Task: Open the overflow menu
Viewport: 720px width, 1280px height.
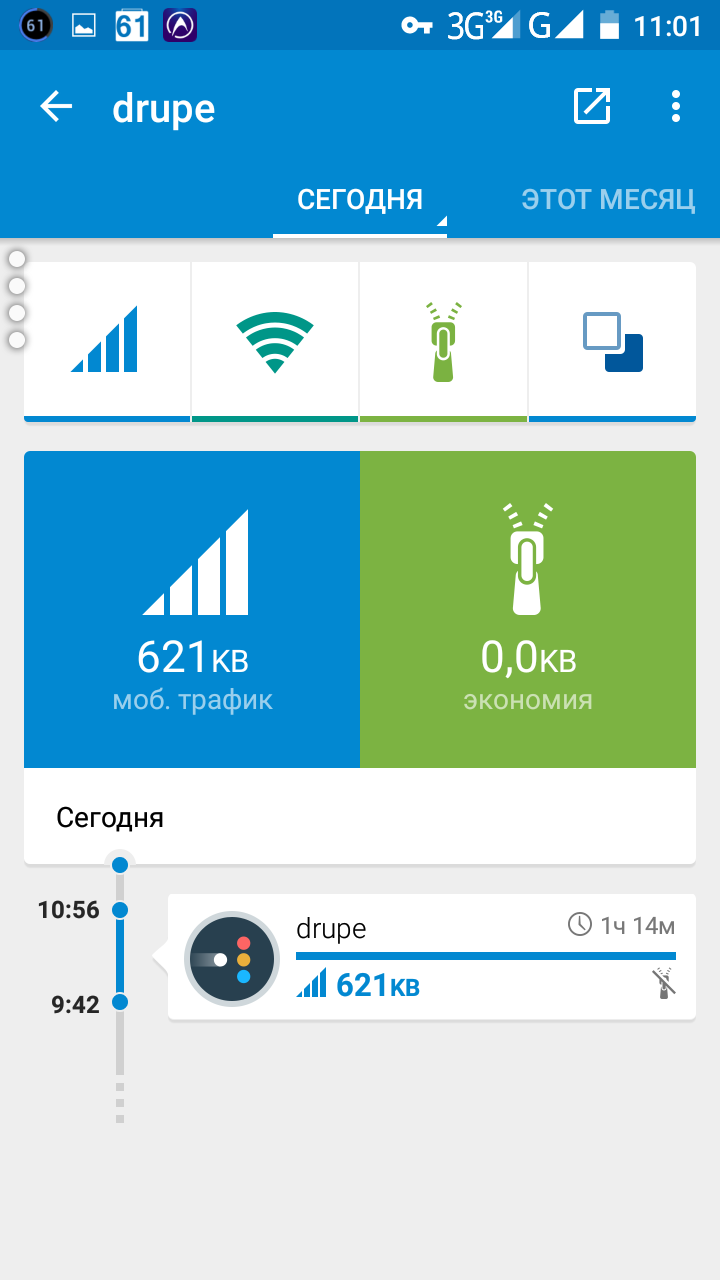Action: [676, 107]
